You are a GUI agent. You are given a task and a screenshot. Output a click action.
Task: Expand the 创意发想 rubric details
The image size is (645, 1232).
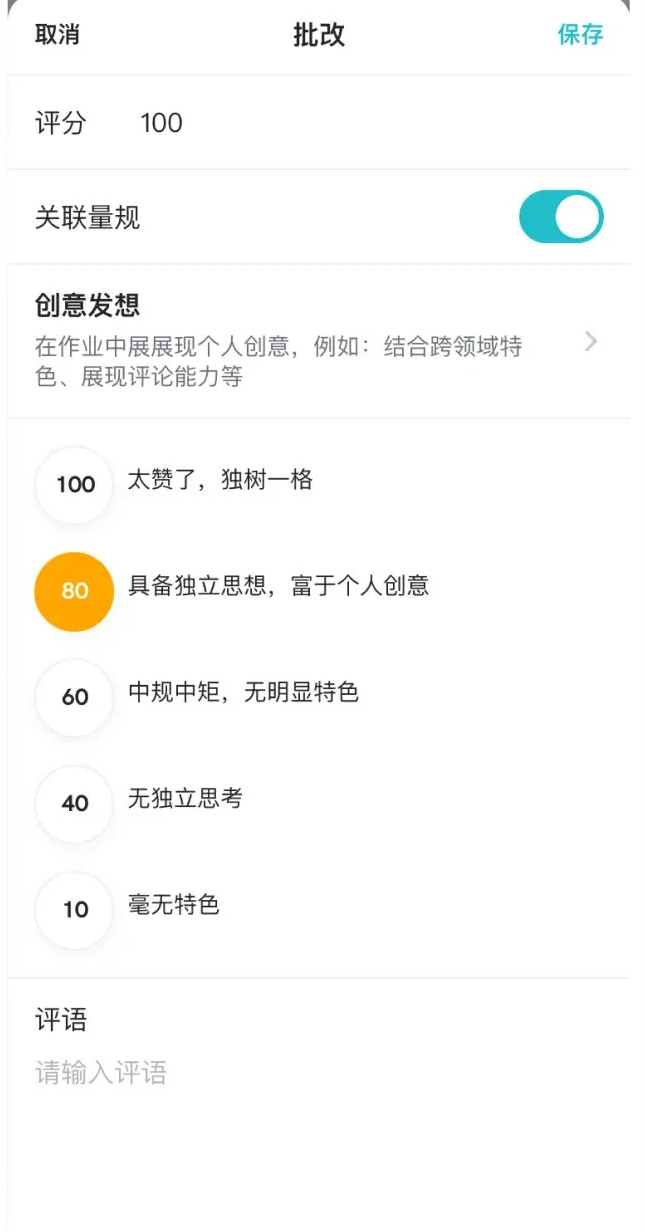pyautogui.click(x=590, y=343)
